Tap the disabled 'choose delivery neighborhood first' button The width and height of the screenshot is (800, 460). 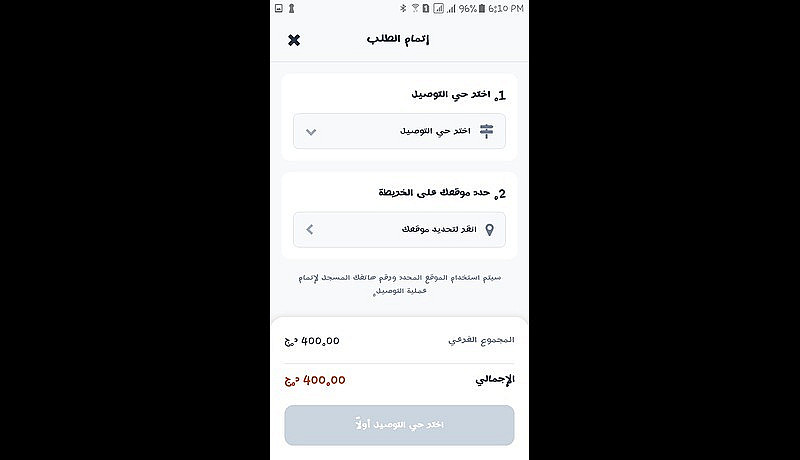399,425
